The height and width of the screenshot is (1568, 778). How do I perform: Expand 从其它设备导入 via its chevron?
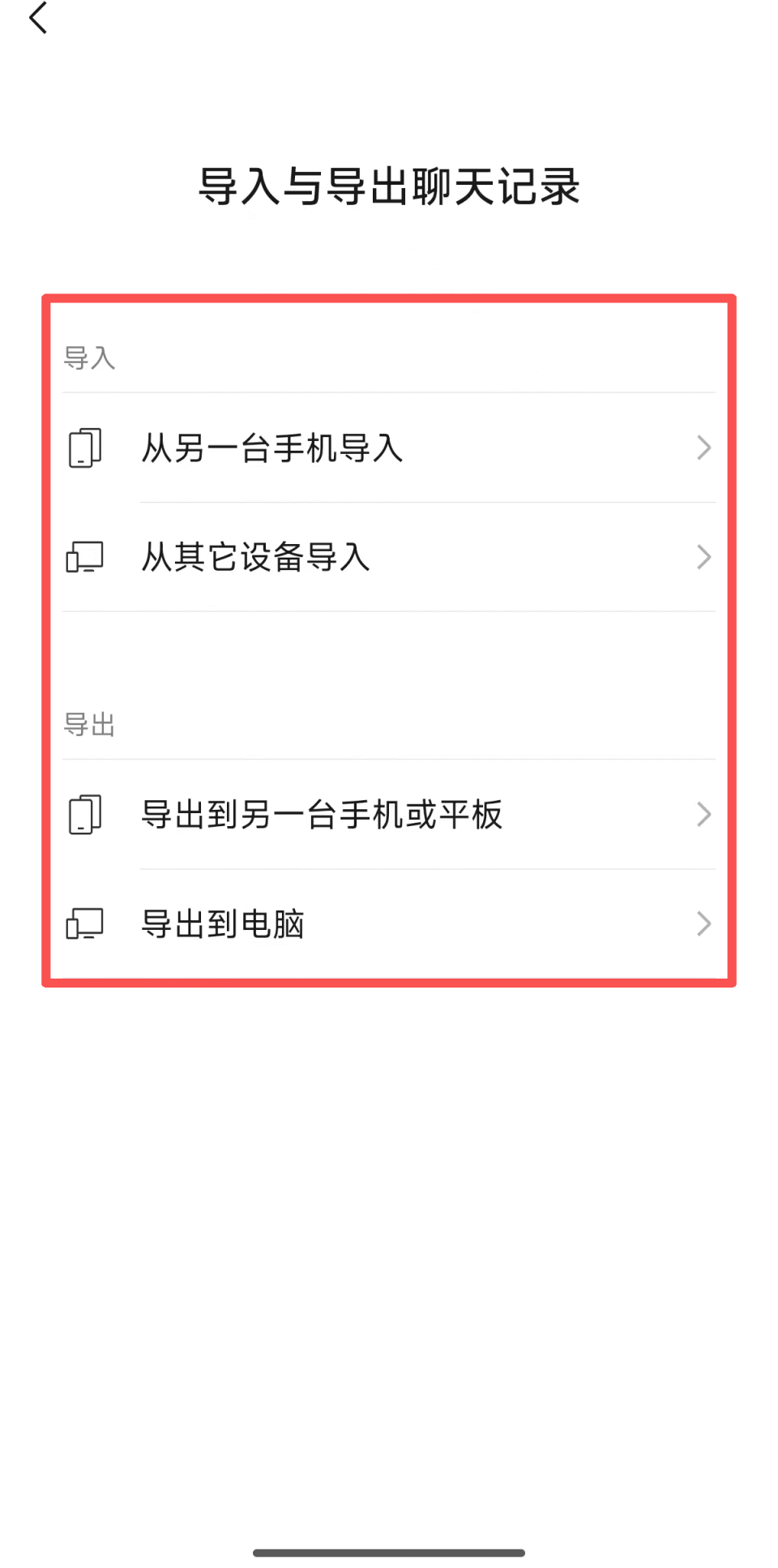click(x=703, y=557)
